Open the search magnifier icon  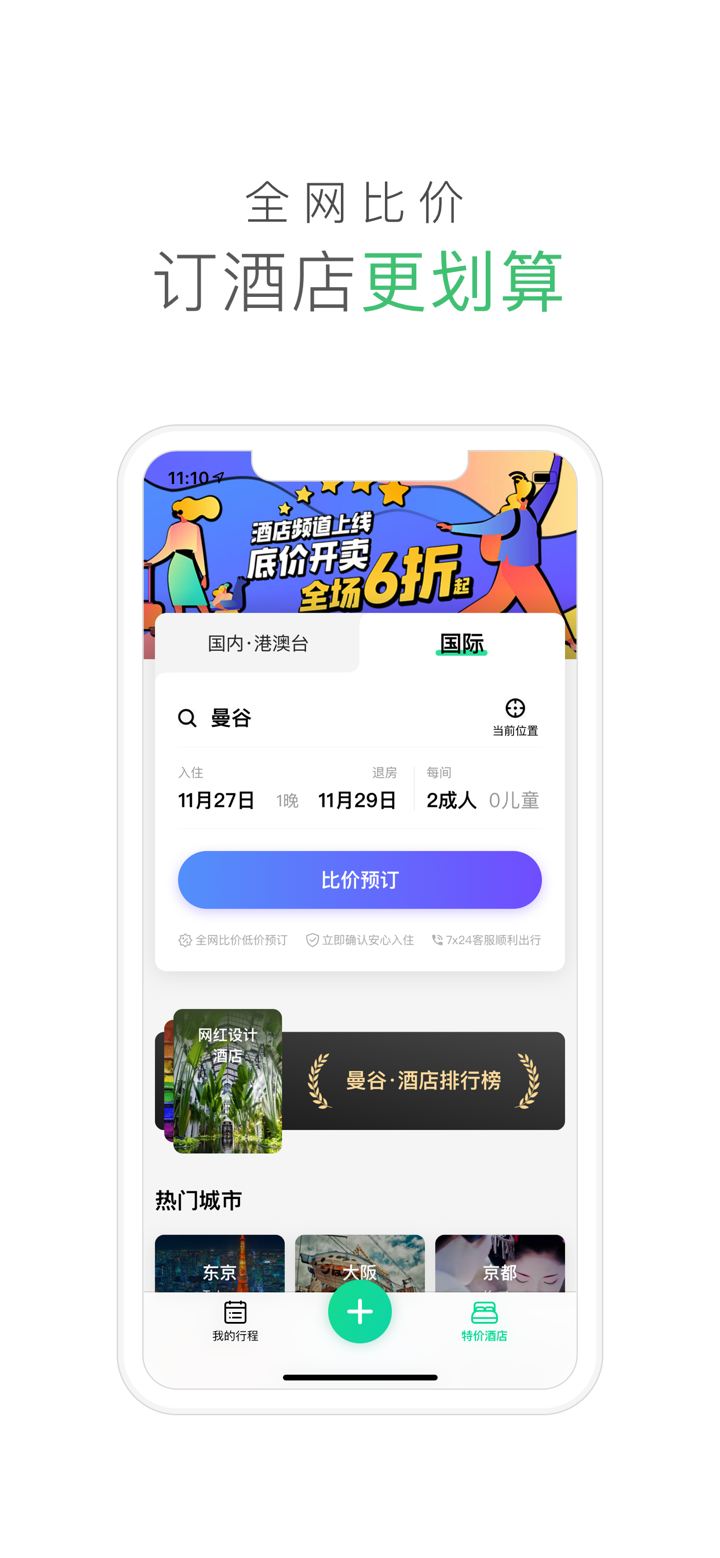tap(187, 718)
